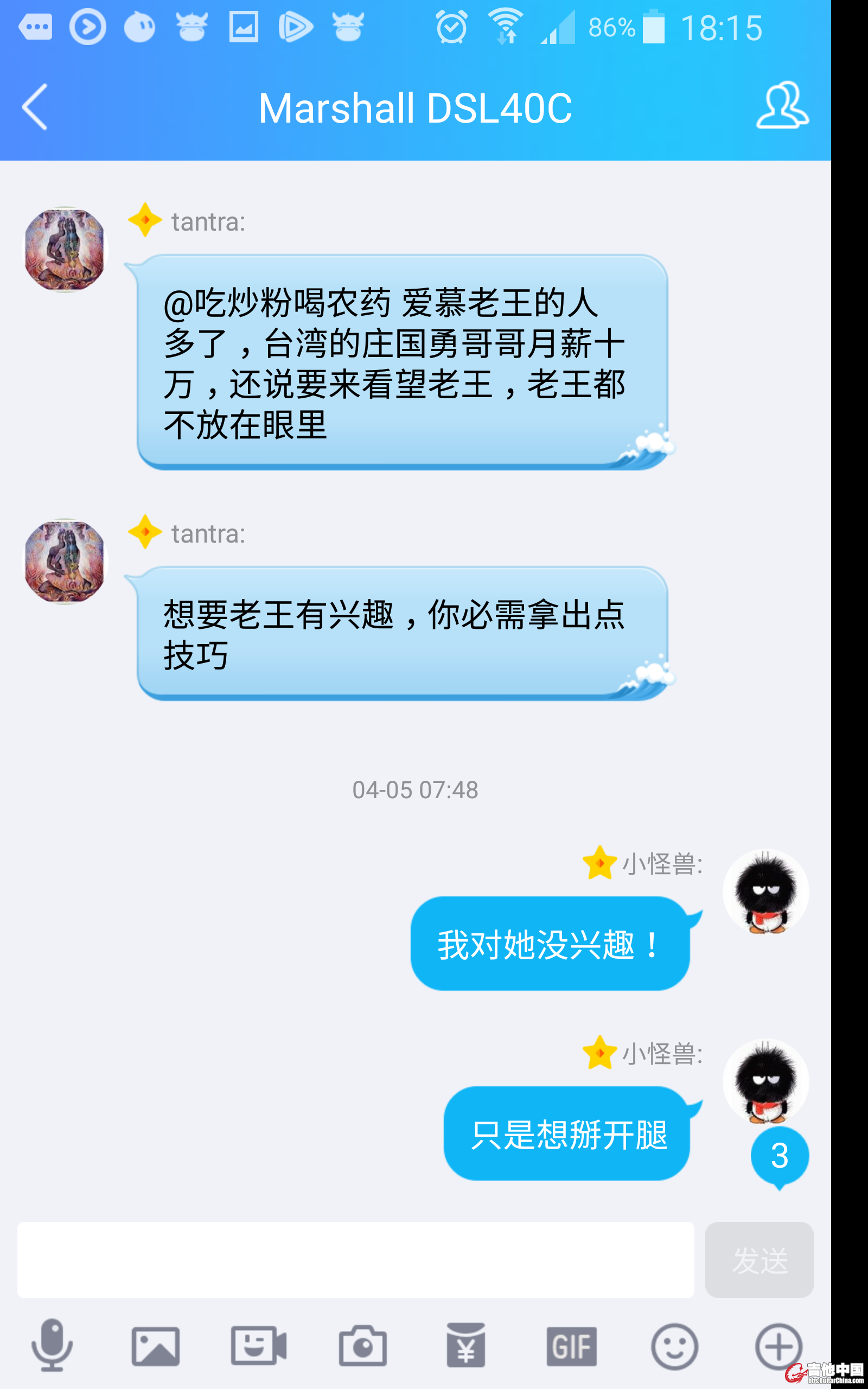
Task: Tap the 发送 send button
Action: [759, 1260]
